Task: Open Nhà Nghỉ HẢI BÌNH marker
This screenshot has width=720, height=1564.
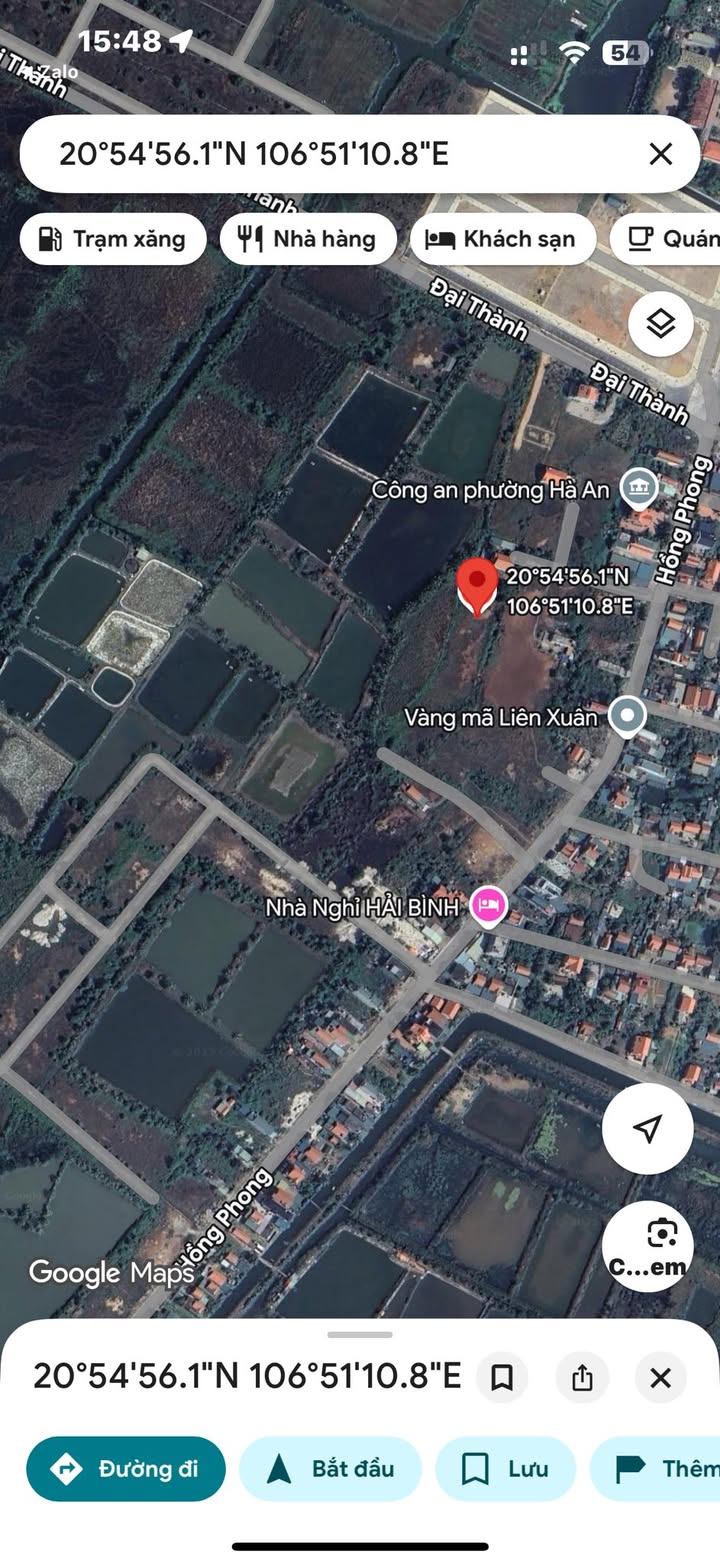Action: coord(488,905)
